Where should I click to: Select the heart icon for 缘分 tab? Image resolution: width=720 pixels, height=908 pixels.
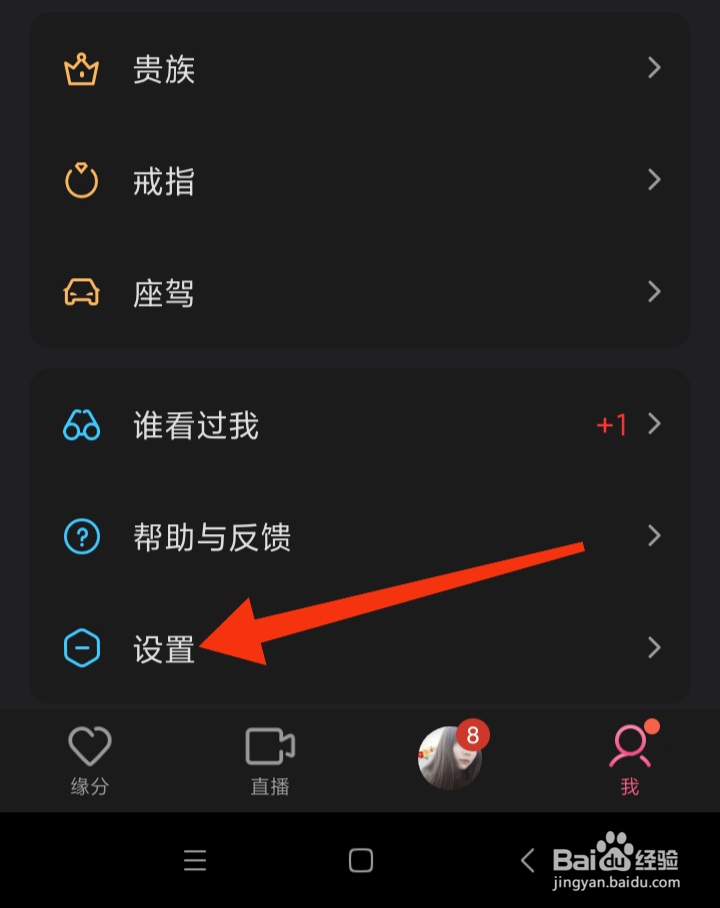pos(89,745)
